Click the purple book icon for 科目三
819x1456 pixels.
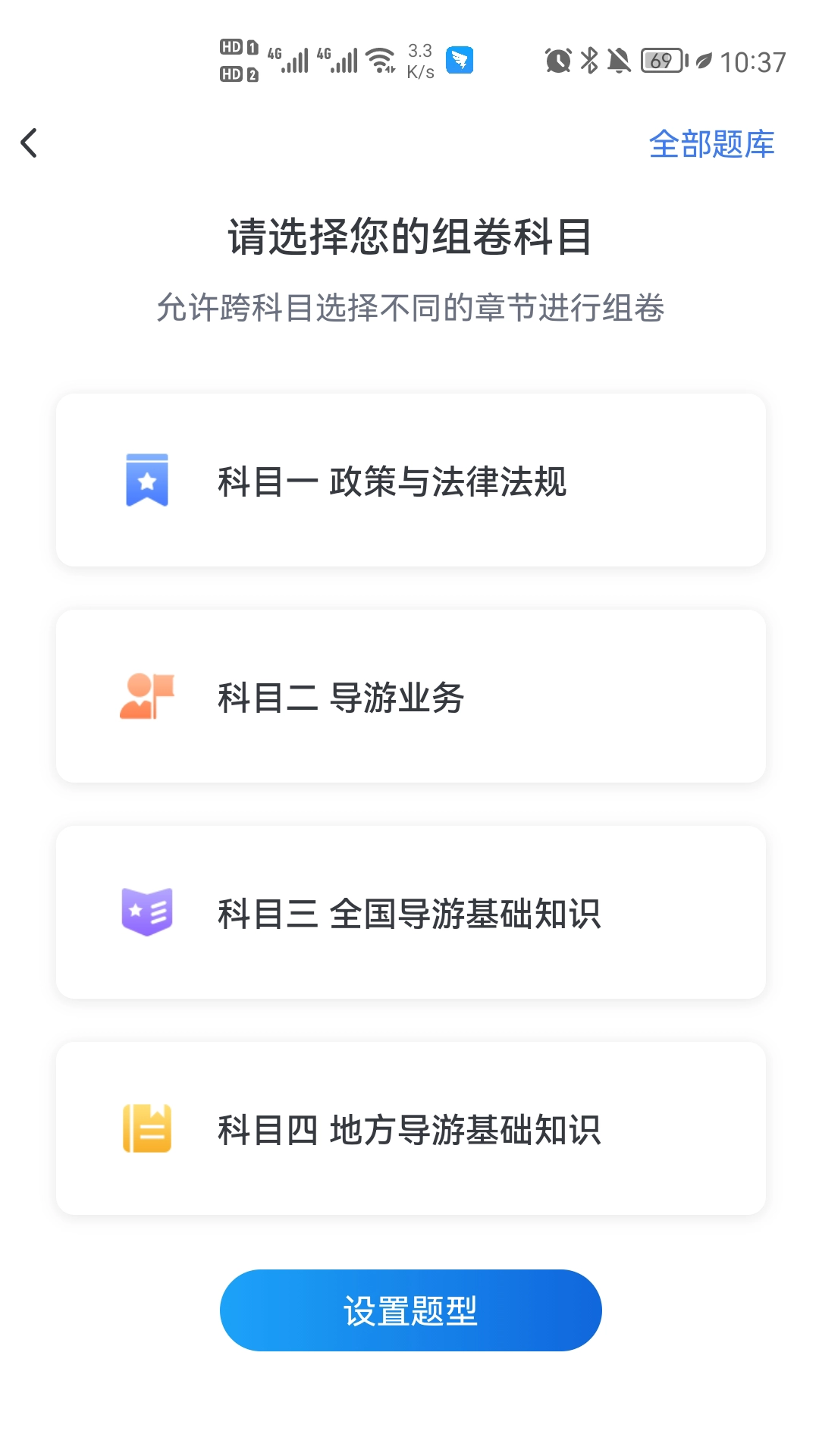click(x=147, y=911)
